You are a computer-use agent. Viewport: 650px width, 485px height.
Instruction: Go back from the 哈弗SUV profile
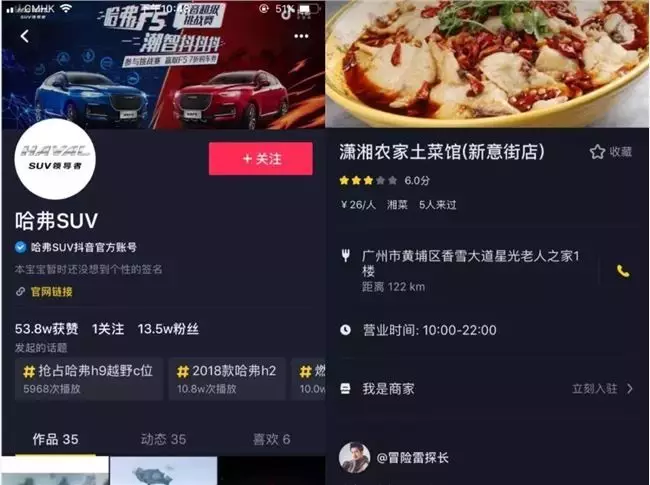click(25, 37)
